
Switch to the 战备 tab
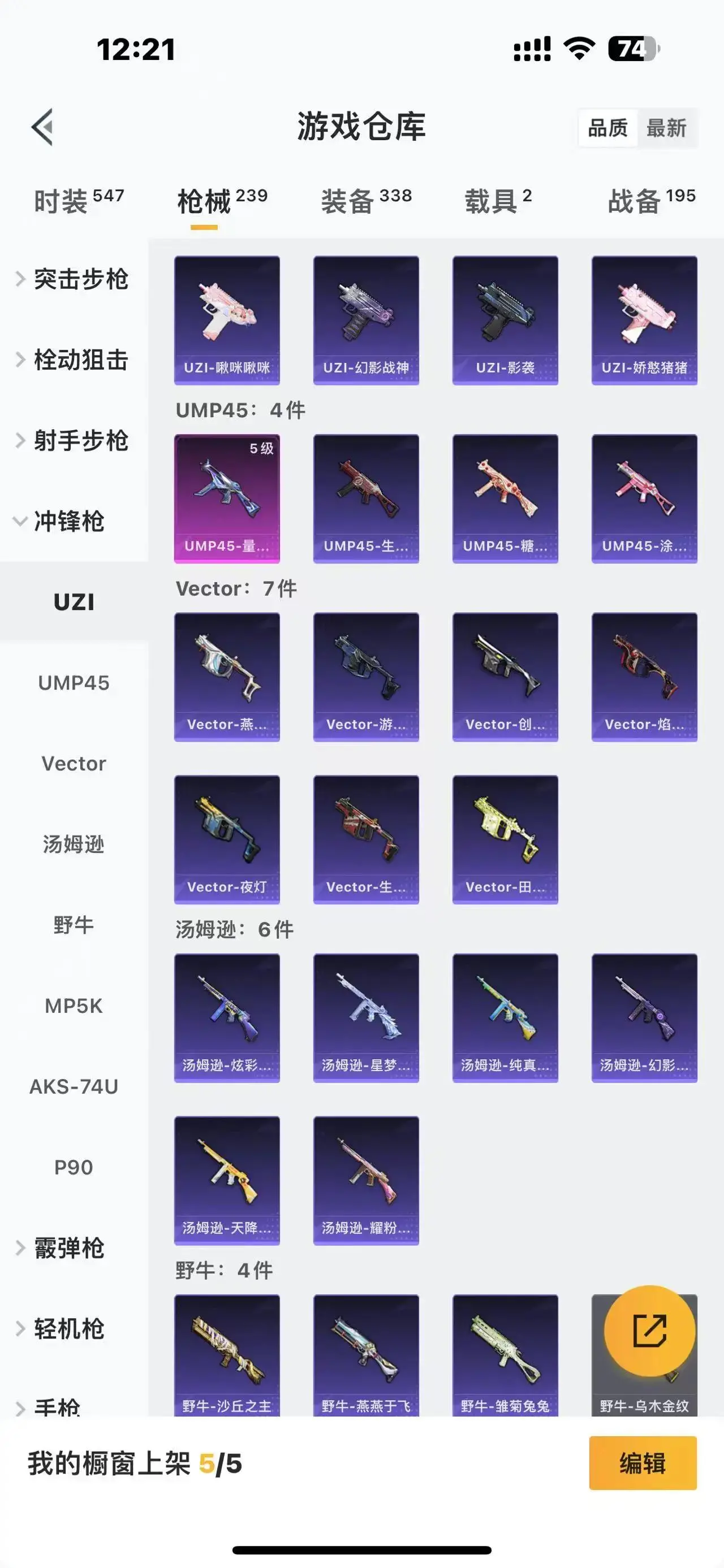coord(651,200)
